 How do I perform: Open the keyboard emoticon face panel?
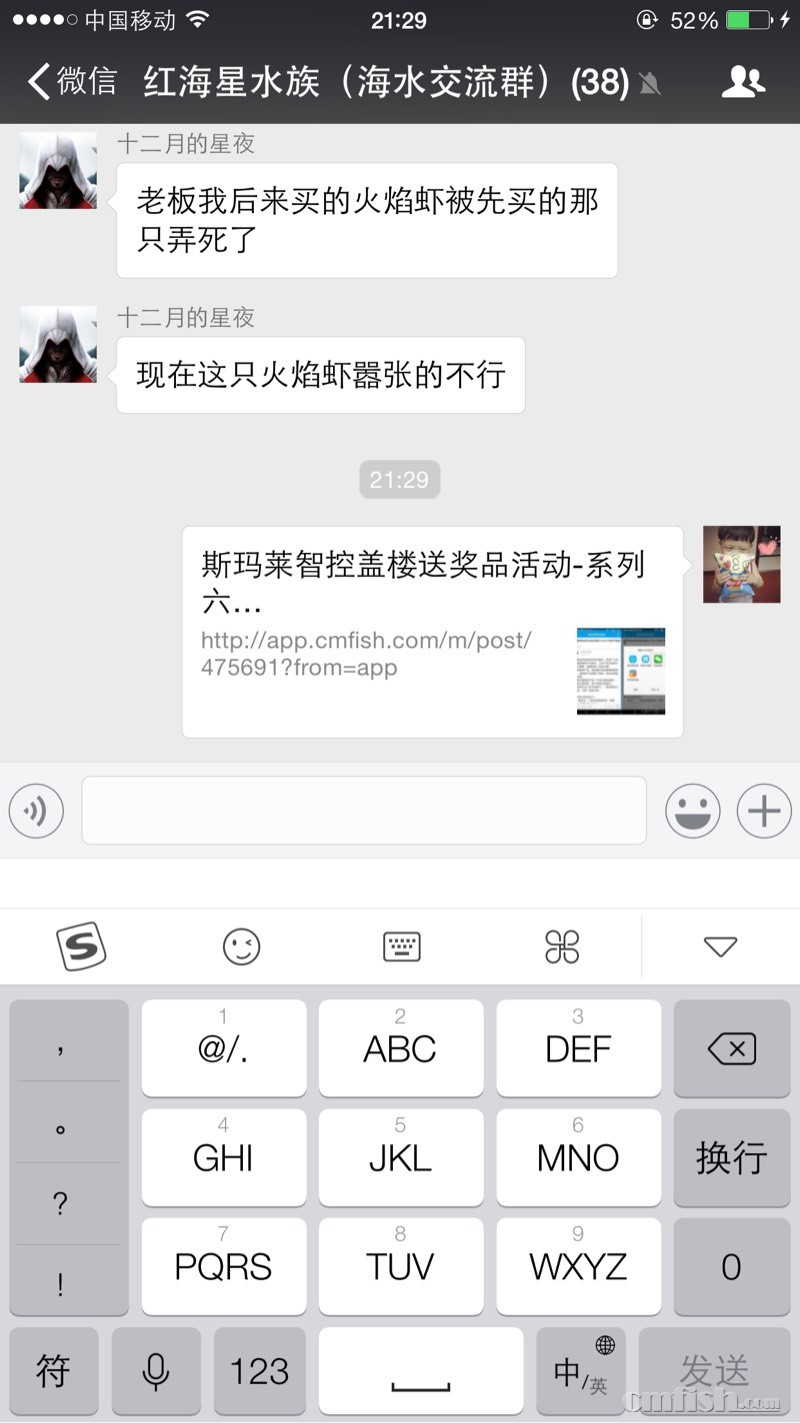tap(241, 946)
